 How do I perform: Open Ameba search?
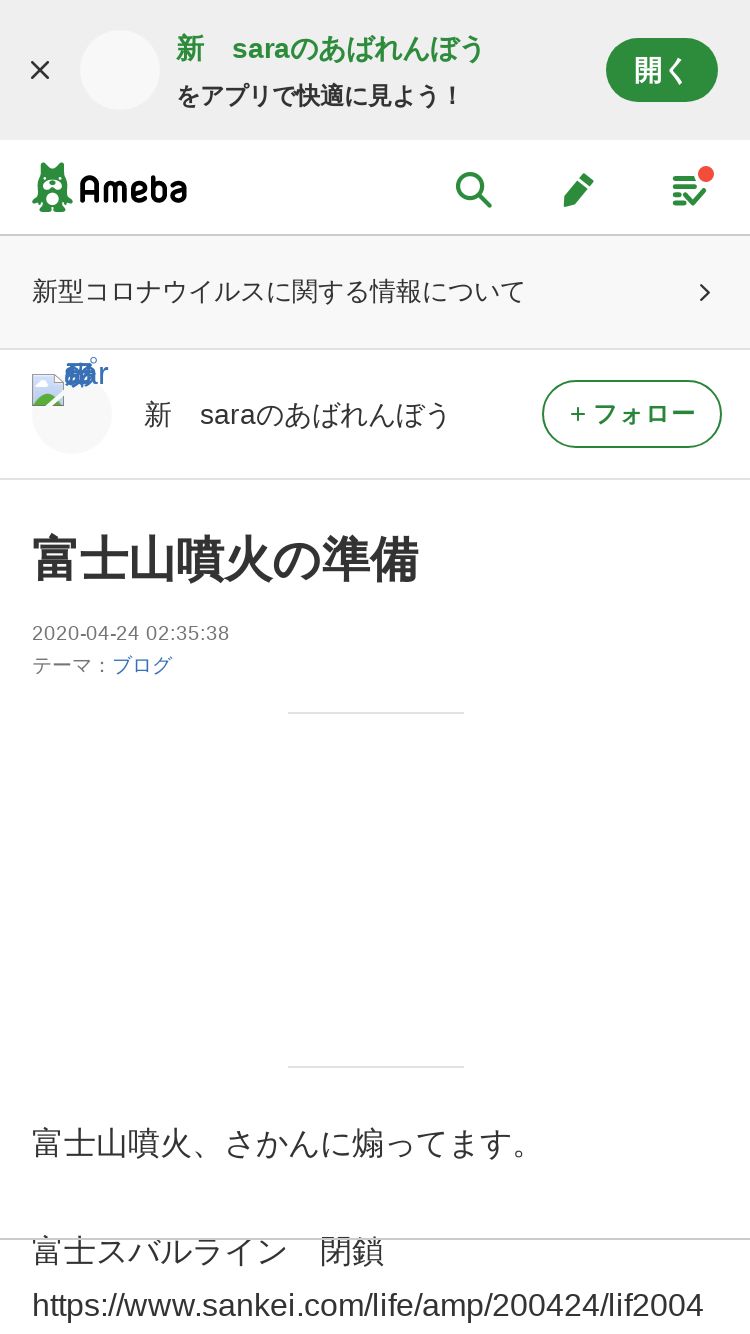point(473,189)
